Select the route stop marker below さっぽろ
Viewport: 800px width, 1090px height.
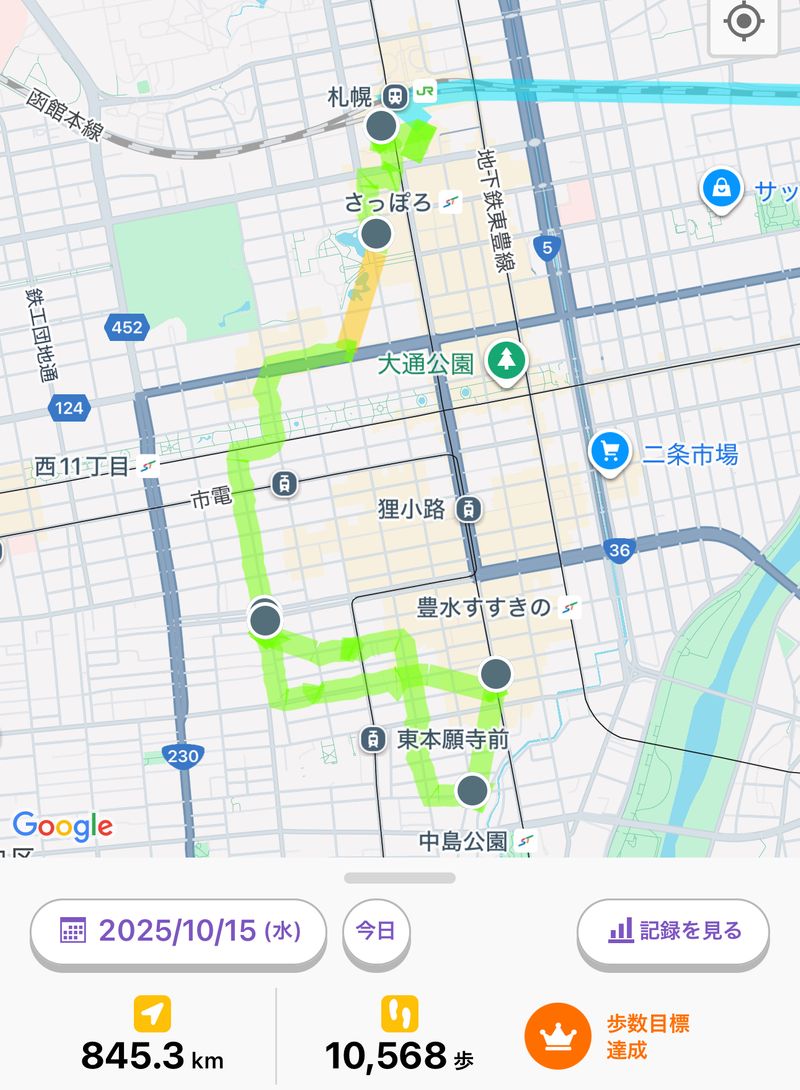[x=376, y=235]
